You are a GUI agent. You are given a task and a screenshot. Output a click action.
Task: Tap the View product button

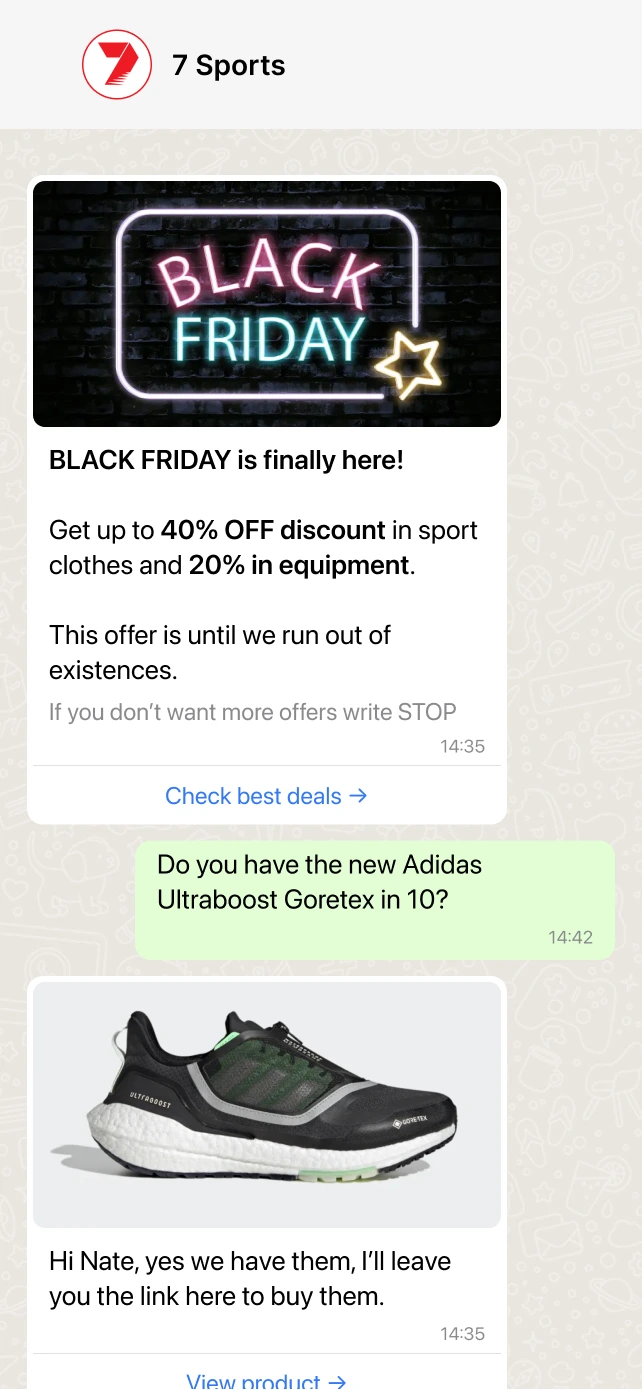pyautogui.click(x=266, y=1380)
